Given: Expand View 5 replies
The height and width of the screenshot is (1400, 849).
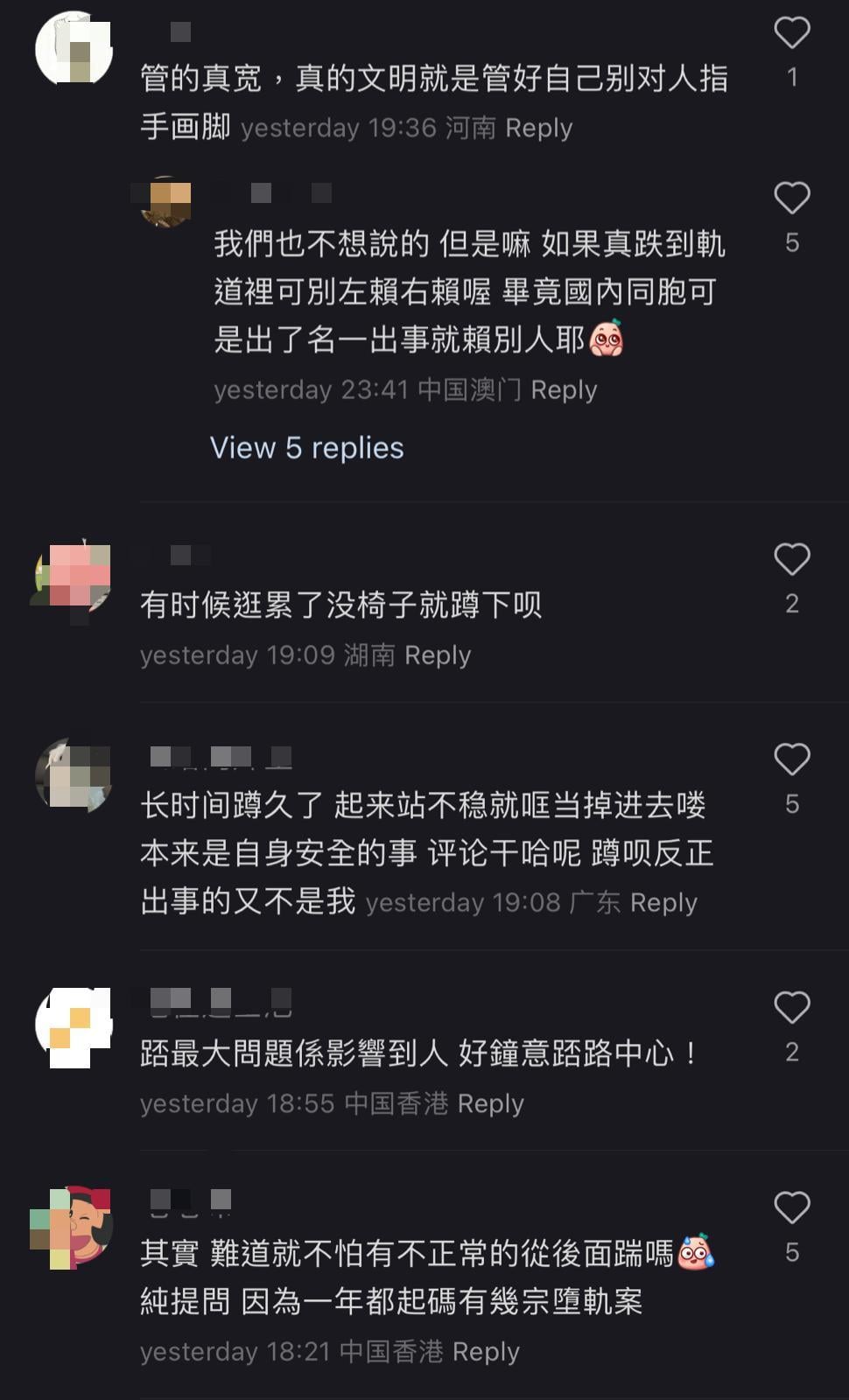Looking at the screenshot, I should 306,448.
